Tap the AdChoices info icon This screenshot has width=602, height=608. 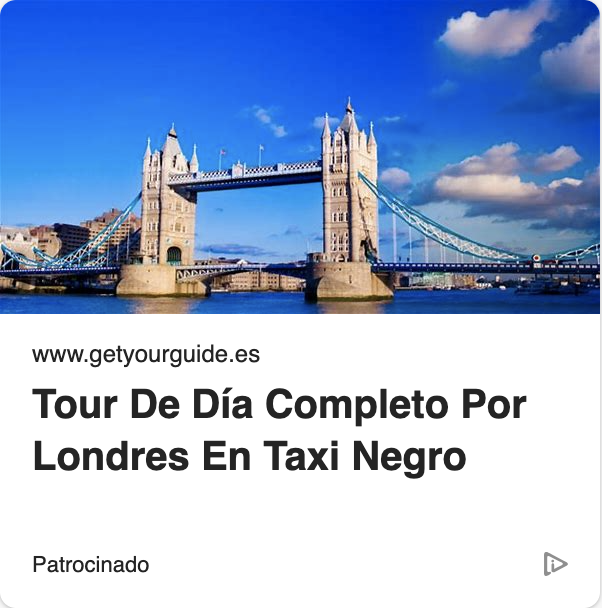555,564
